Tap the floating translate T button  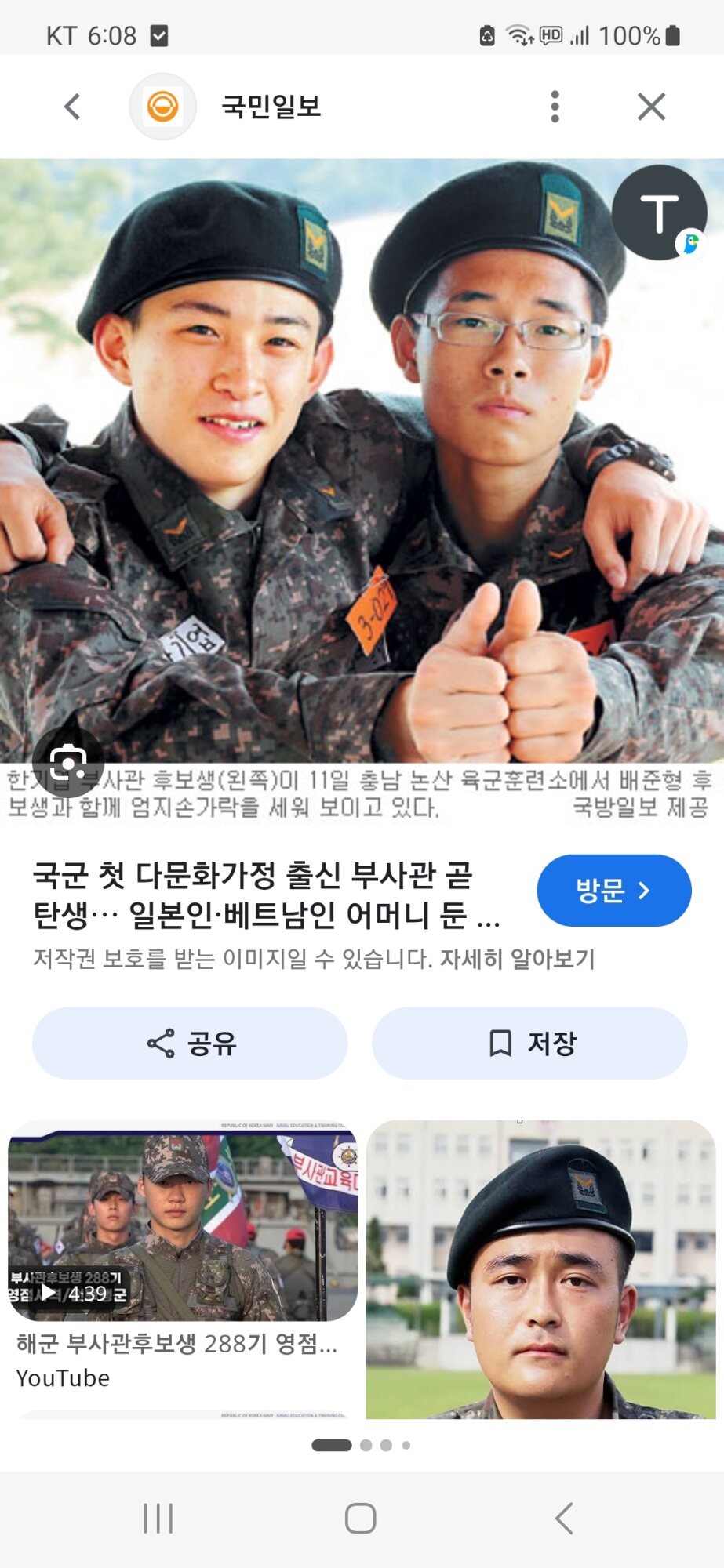tap(659, 212)
